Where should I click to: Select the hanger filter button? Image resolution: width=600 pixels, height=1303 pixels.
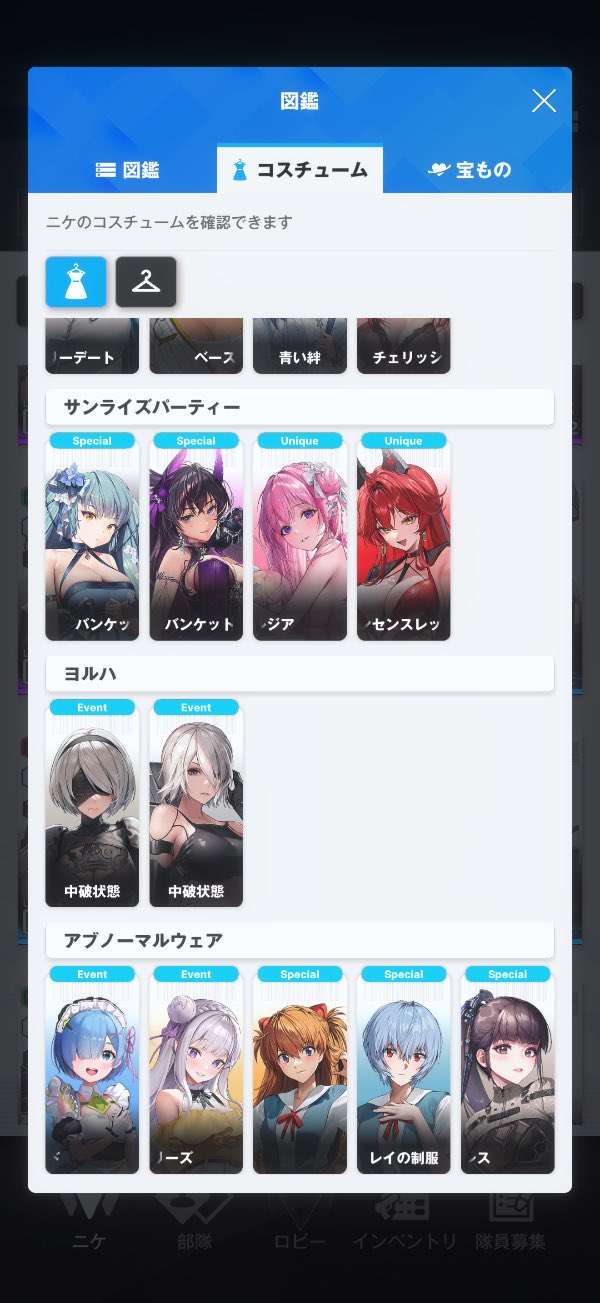[146, 282]
